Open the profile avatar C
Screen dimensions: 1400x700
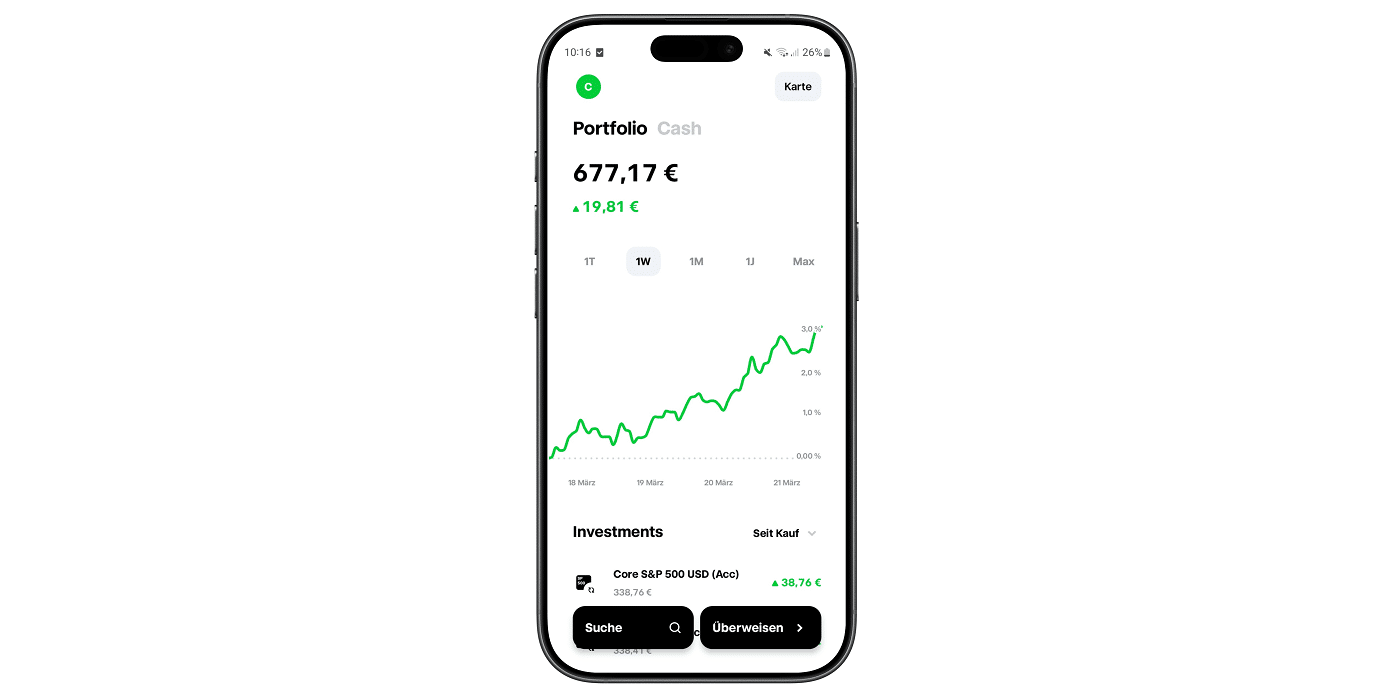point(588,87)
